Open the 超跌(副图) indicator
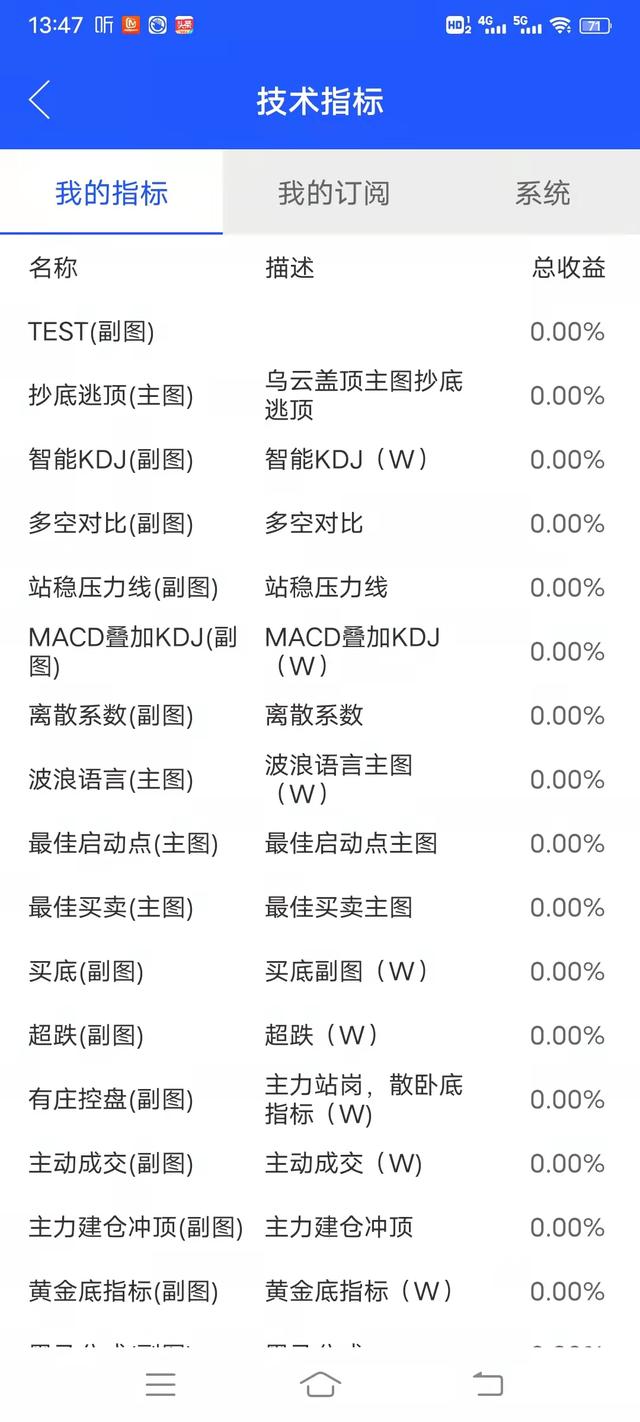Image resolution: width=640 pixels, height=1422 pixels. pyautogui.click(x=320, y=1036)
